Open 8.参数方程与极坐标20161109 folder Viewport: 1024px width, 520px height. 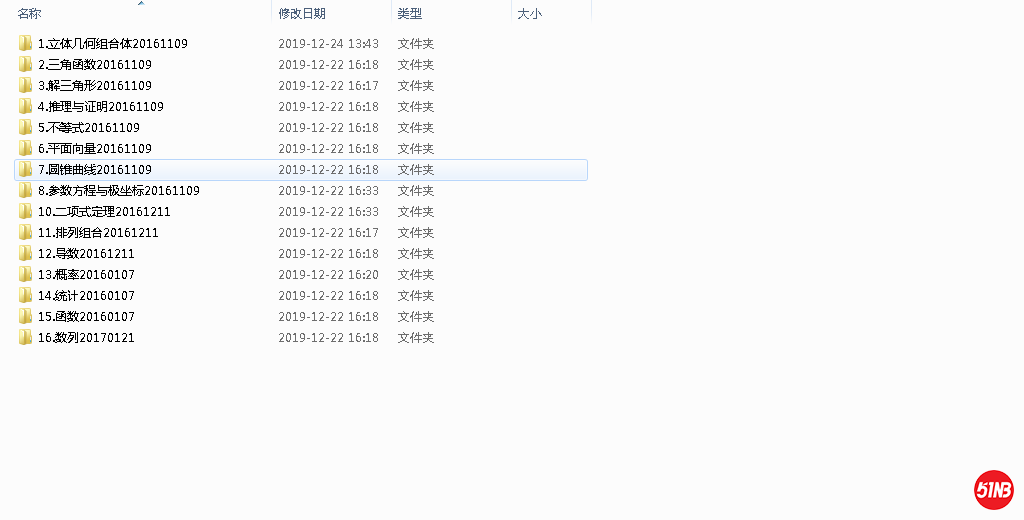pyautogui.click(x=118, y=191)
